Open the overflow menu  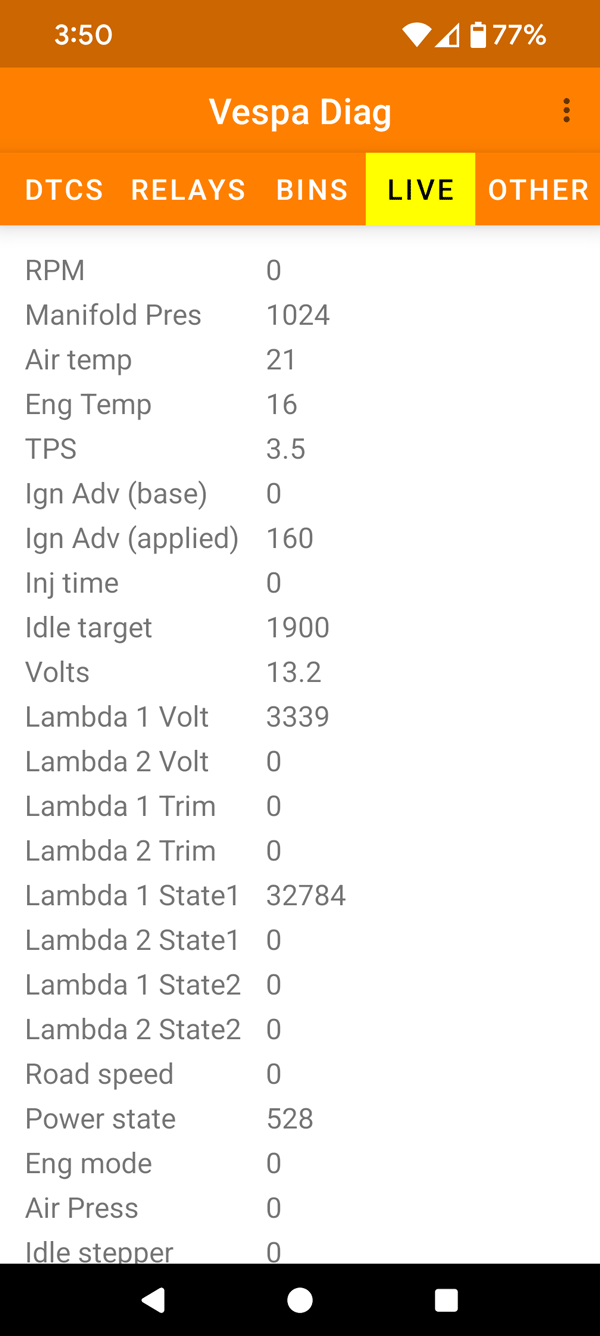566,111
